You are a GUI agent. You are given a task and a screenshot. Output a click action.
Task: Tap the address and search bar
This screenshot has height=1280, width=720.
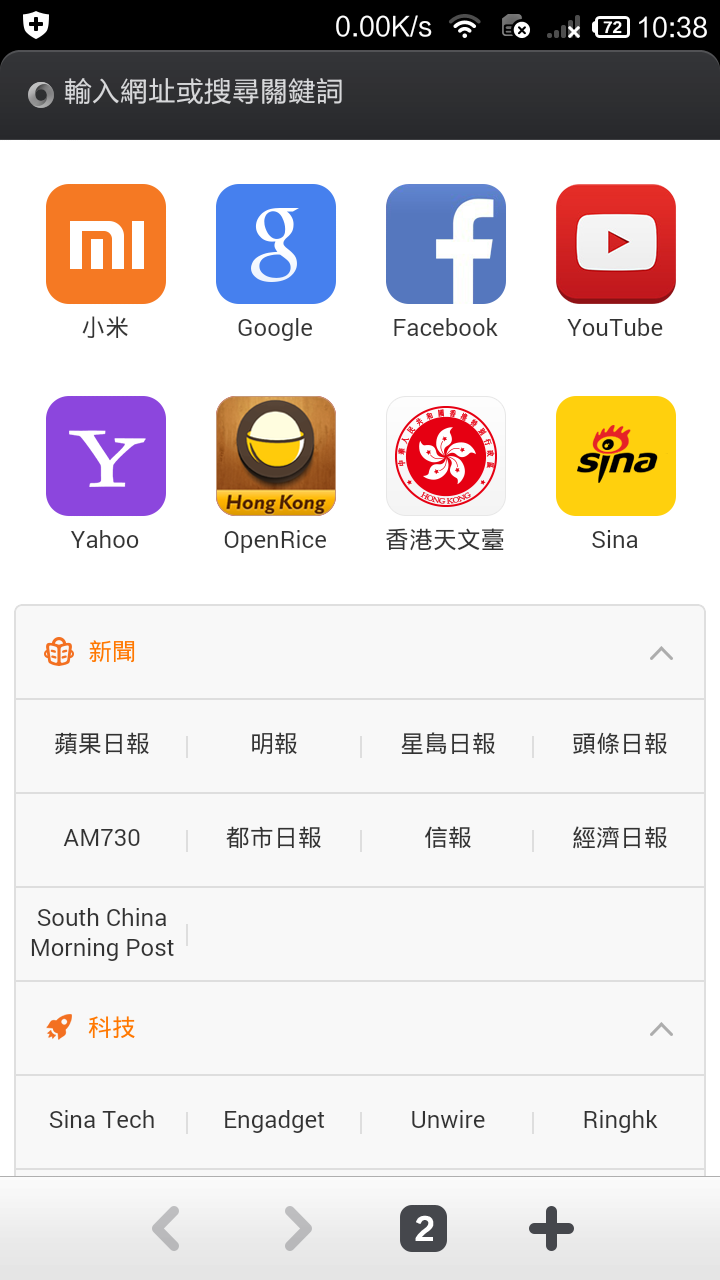coord(360,94)
